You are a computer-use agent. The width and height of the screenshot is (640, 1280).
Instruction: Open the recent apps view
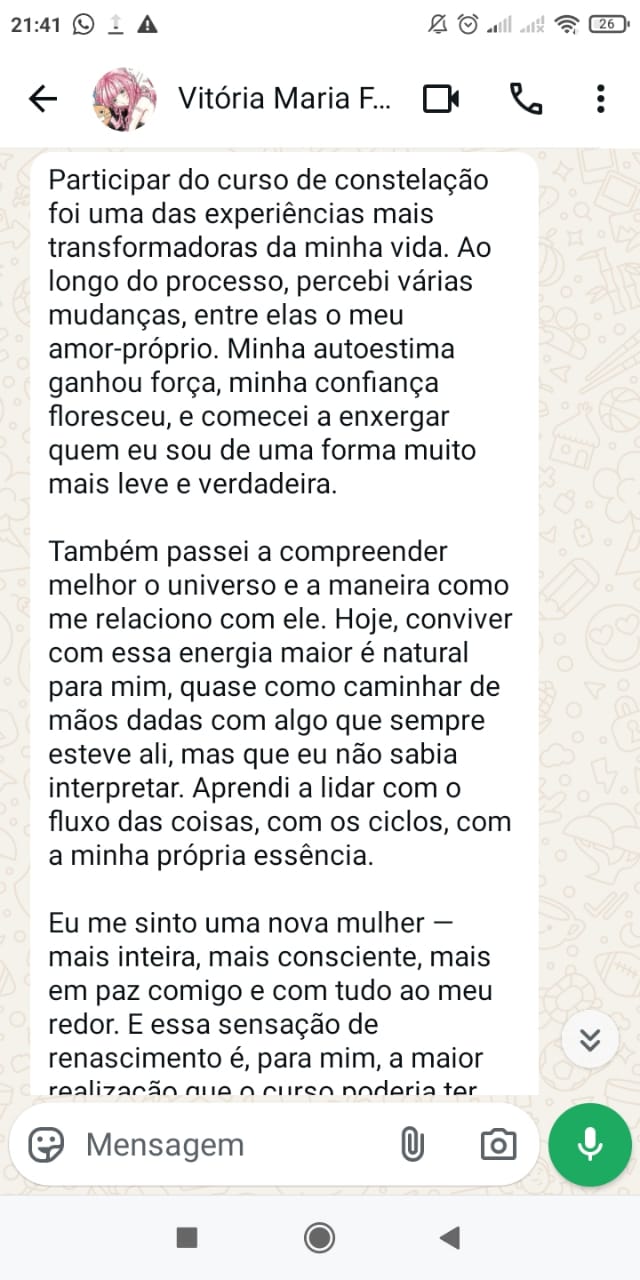(187, 1238)
